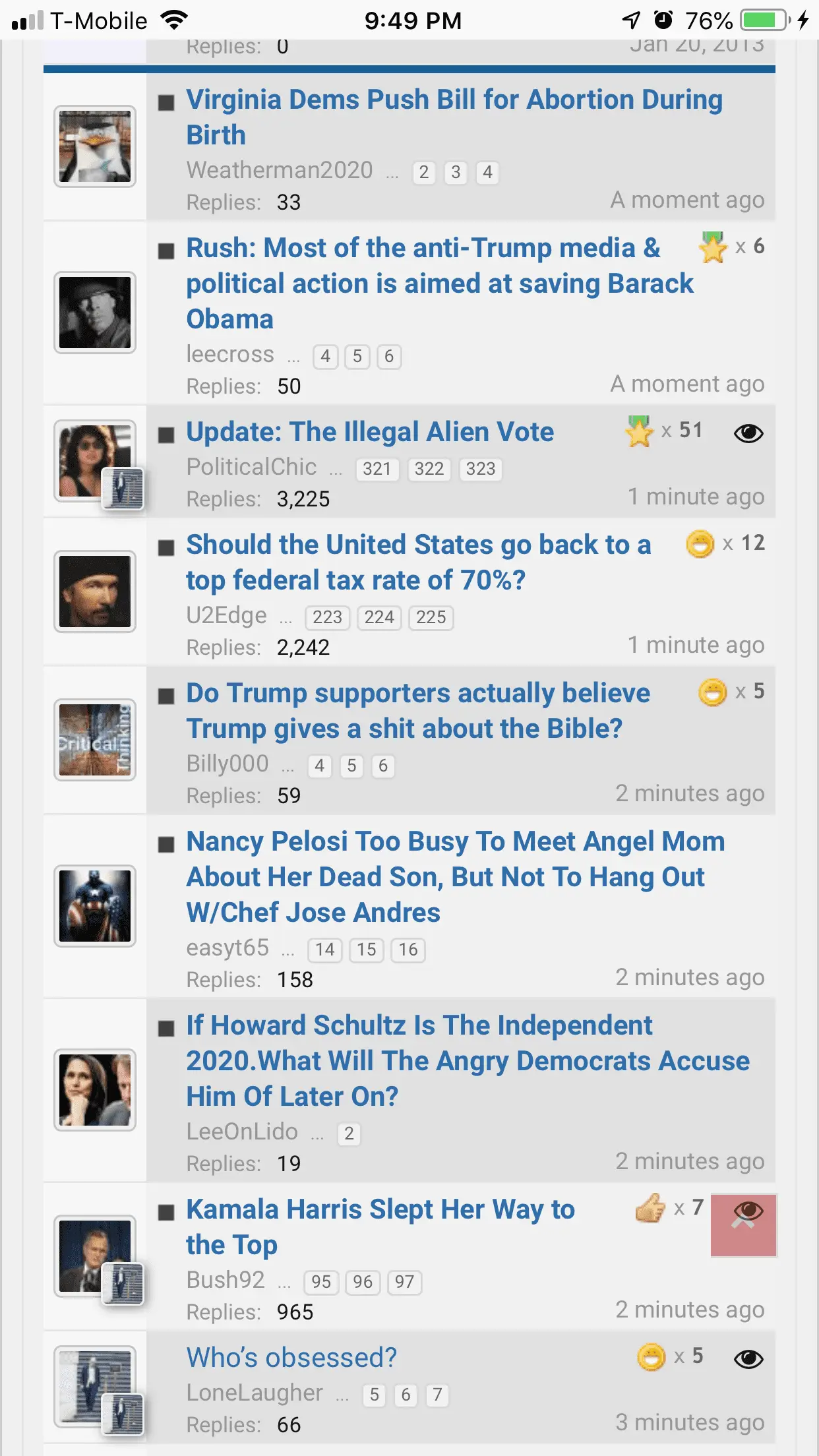Go to page 6 of leecross's thread
819x1456 pixels.
tap(389, 357)
